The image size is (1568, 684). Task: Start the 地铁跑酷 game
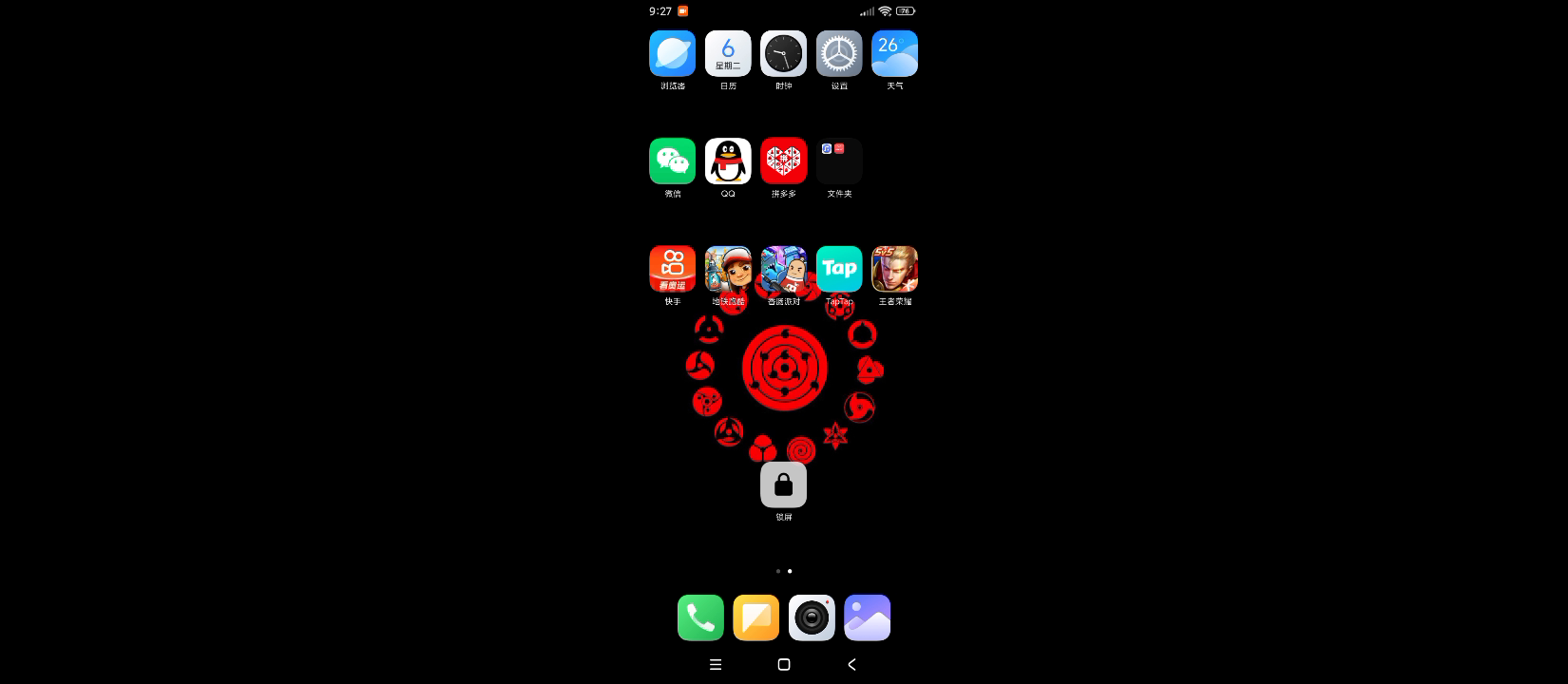tap(728, 269)
